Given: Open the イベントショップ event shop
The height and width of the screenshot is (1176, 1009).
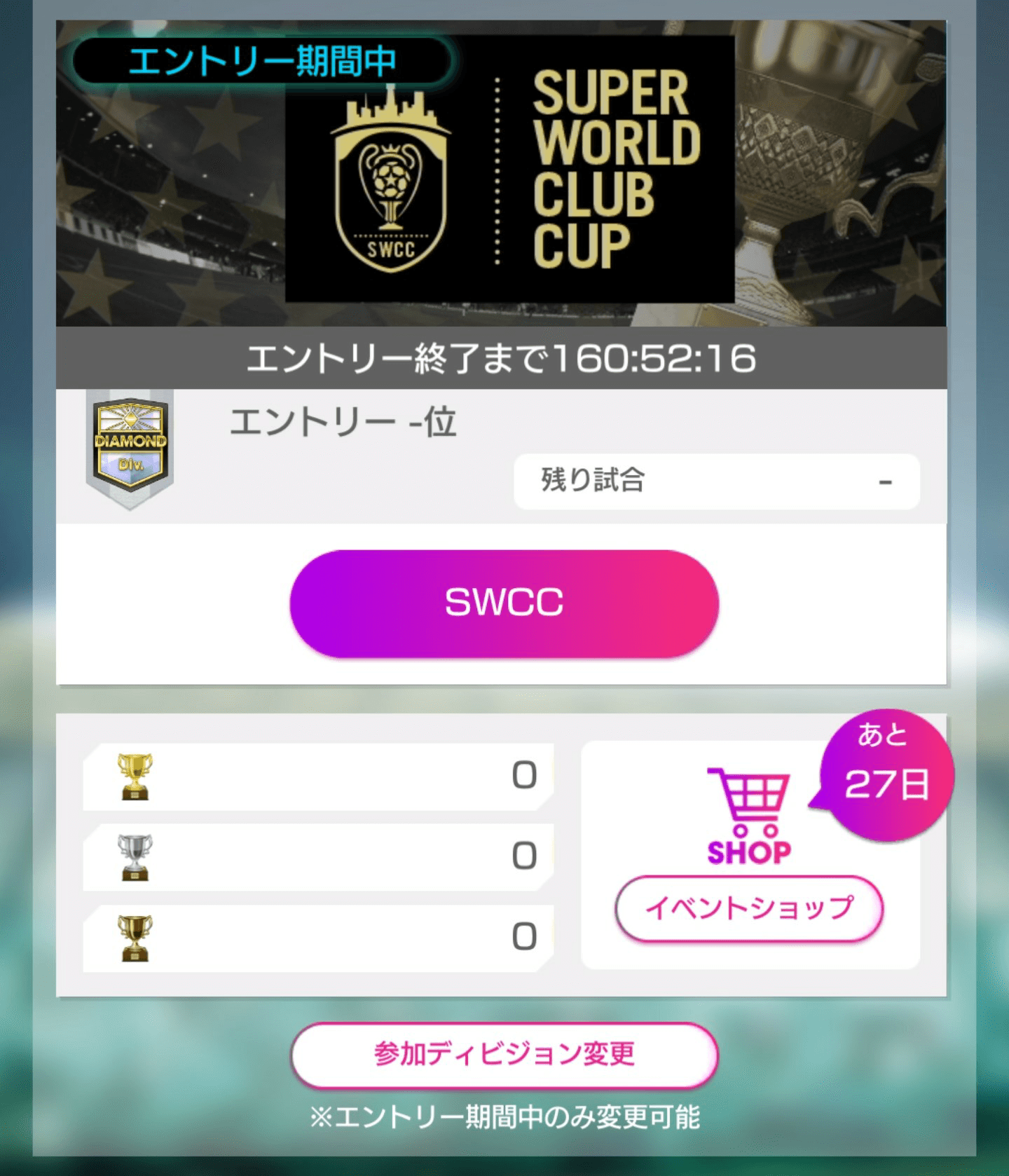Looking at the screenshot, I should pyautogui.click(x=748, y=908).
